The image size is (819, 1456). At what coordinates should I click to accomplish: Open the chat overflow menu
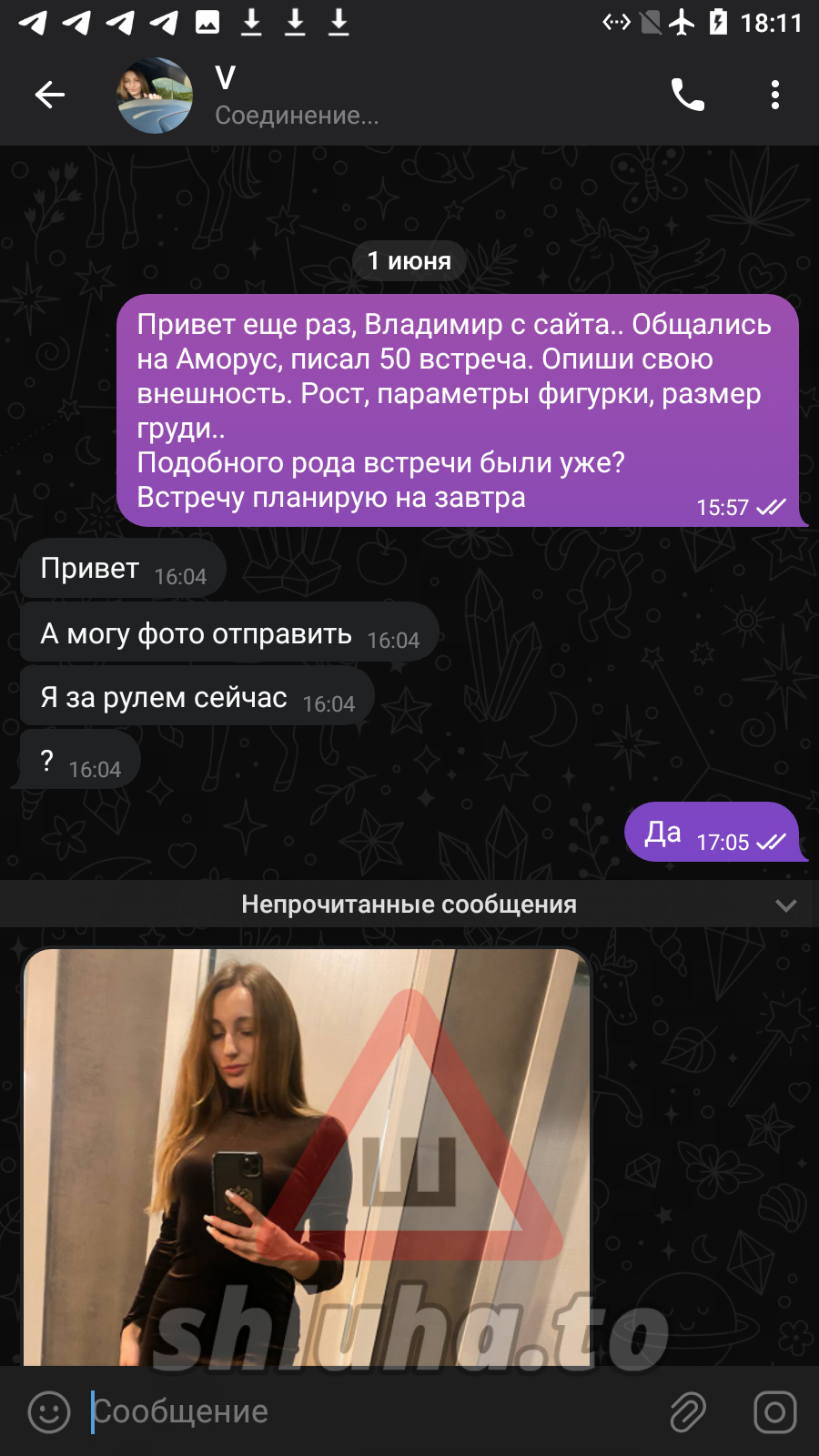tap(774, 95)
